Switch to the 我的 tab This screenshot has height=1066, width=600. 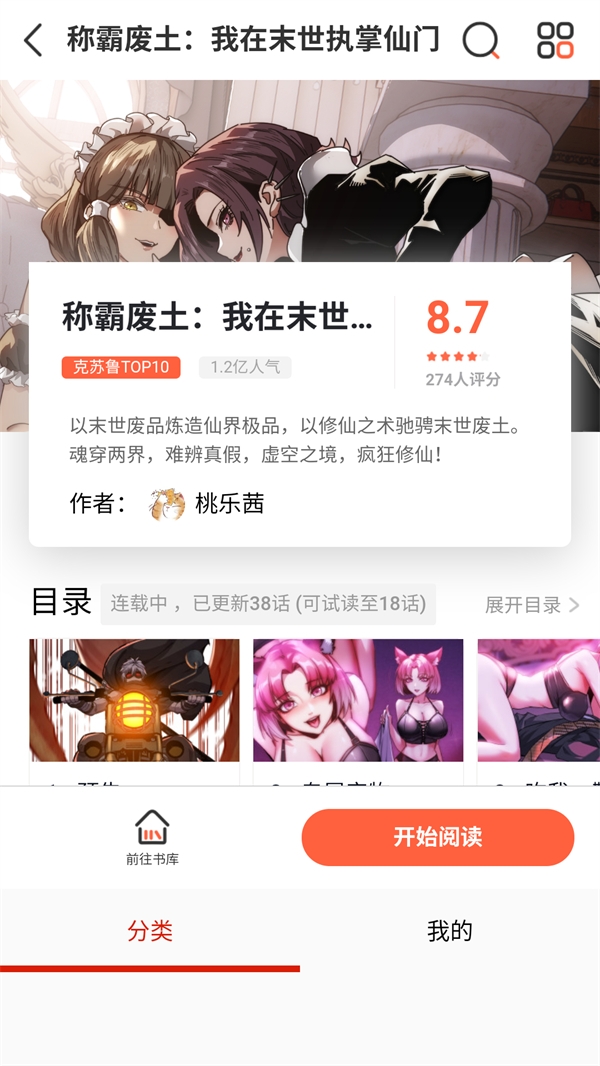pos(449,932)
